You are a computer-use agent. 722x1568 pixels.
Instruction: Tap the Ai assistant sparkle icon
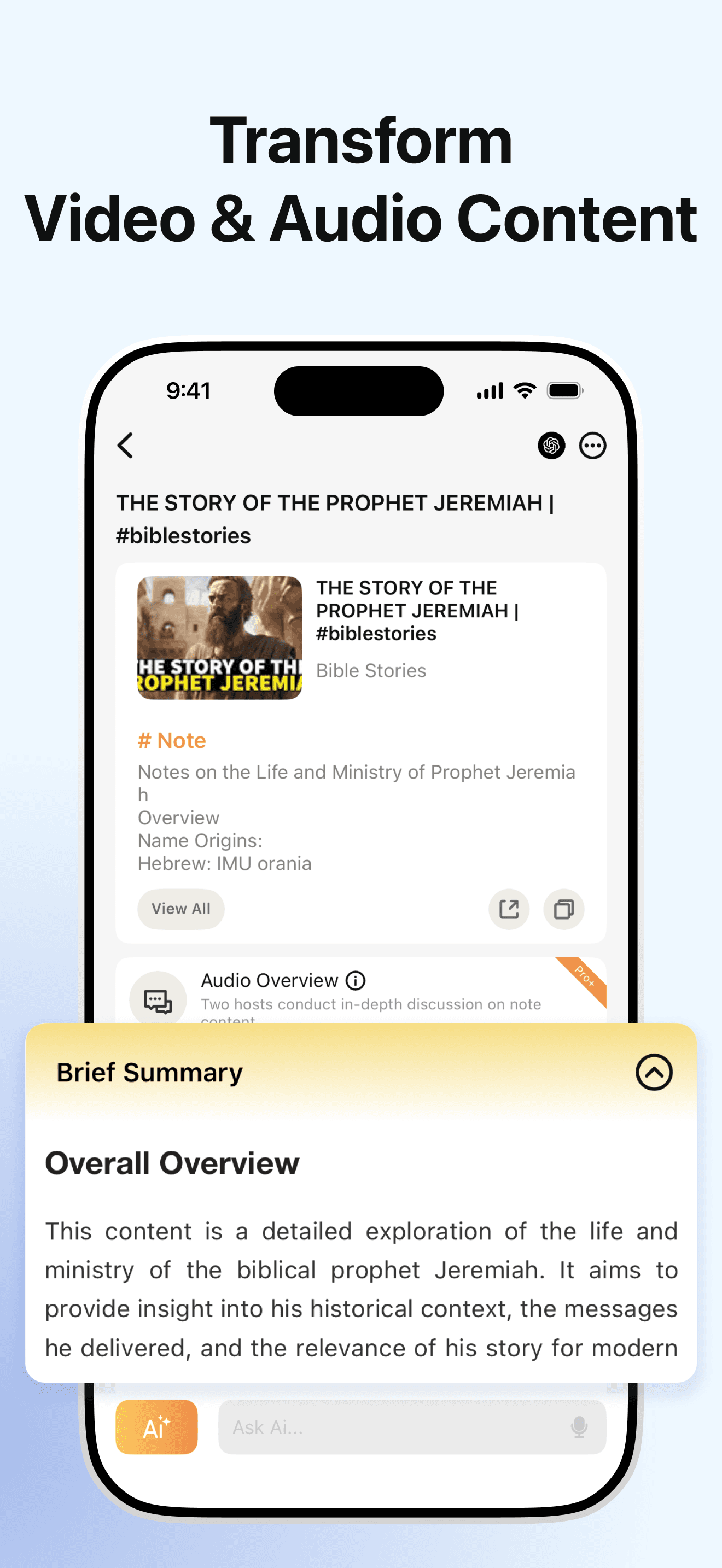156,1427
